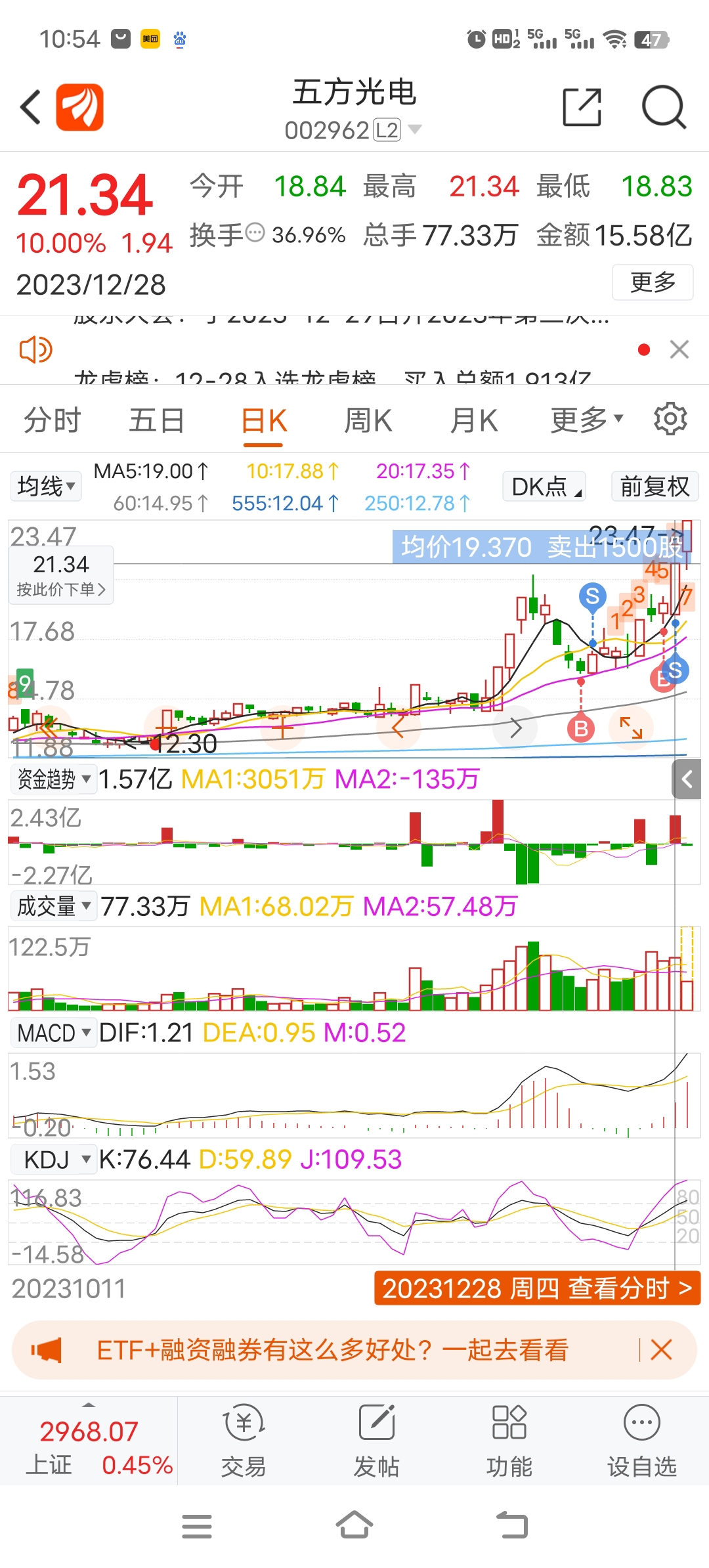View 20231228 intraday via 查看分时
The width and height of the screenshot is (709, 1568).
(x=537, y=1288)
